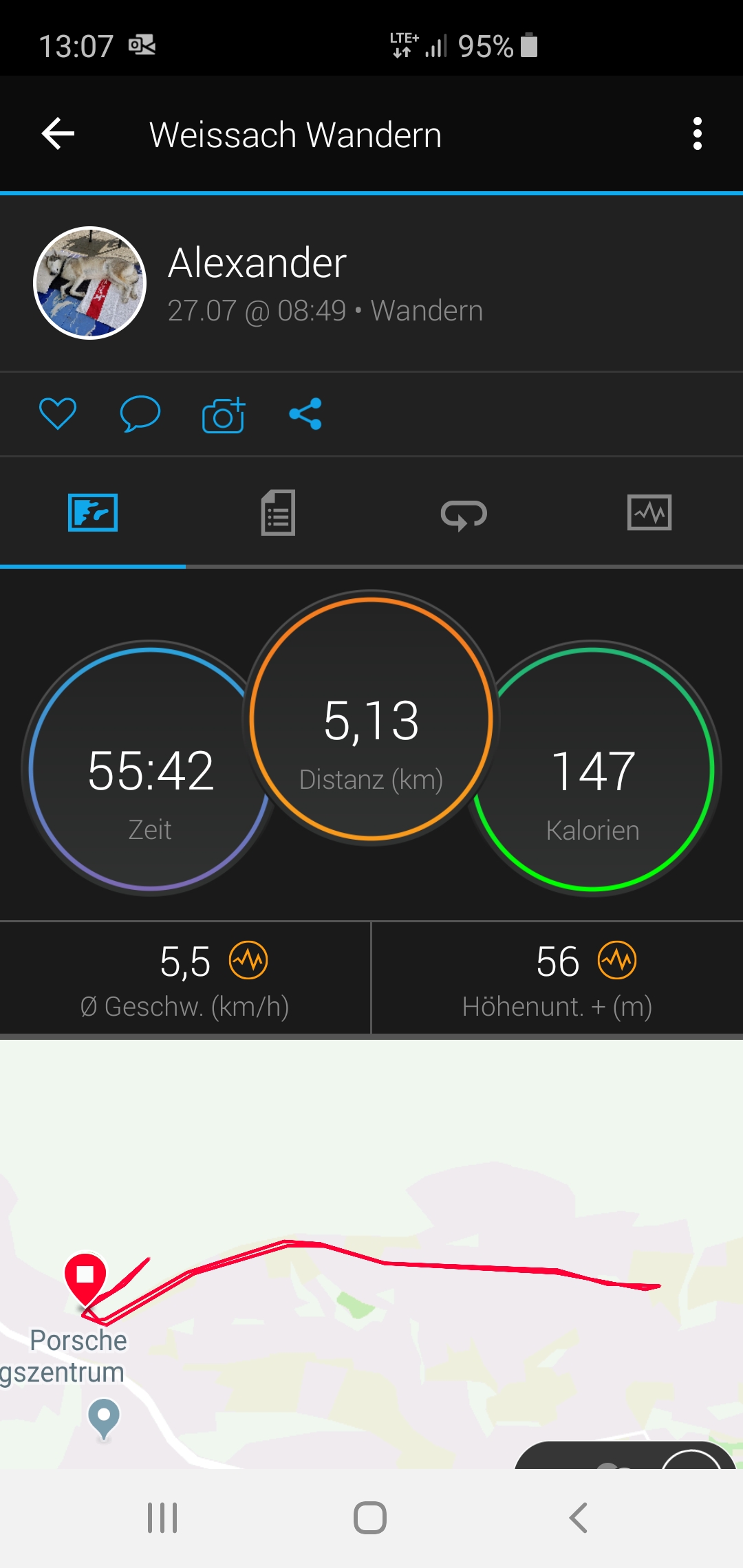743x1568 pixels.
Task: Like this Weissach Wandern activity
Action: (57, 414)
